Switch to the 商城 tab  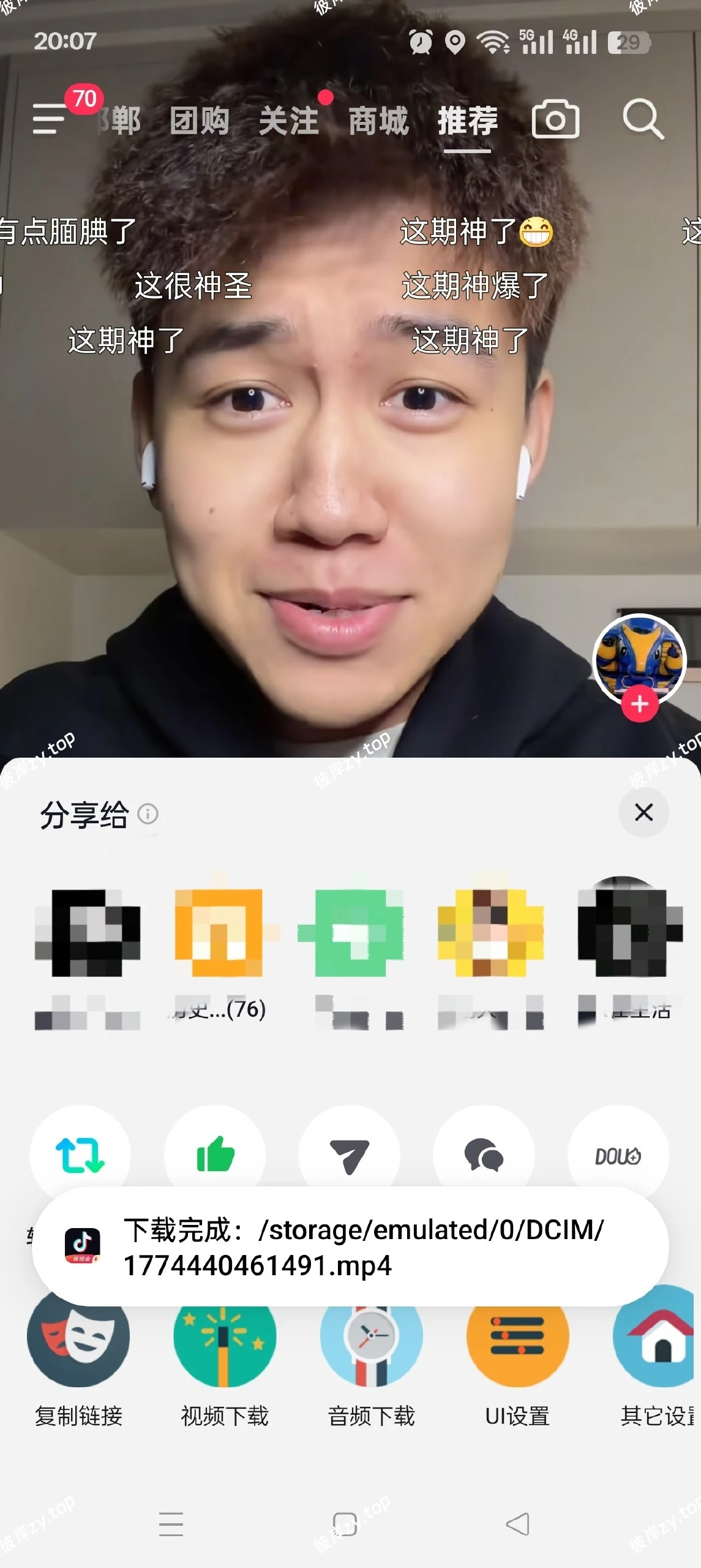pyautogui.click(x=378, y=120)
